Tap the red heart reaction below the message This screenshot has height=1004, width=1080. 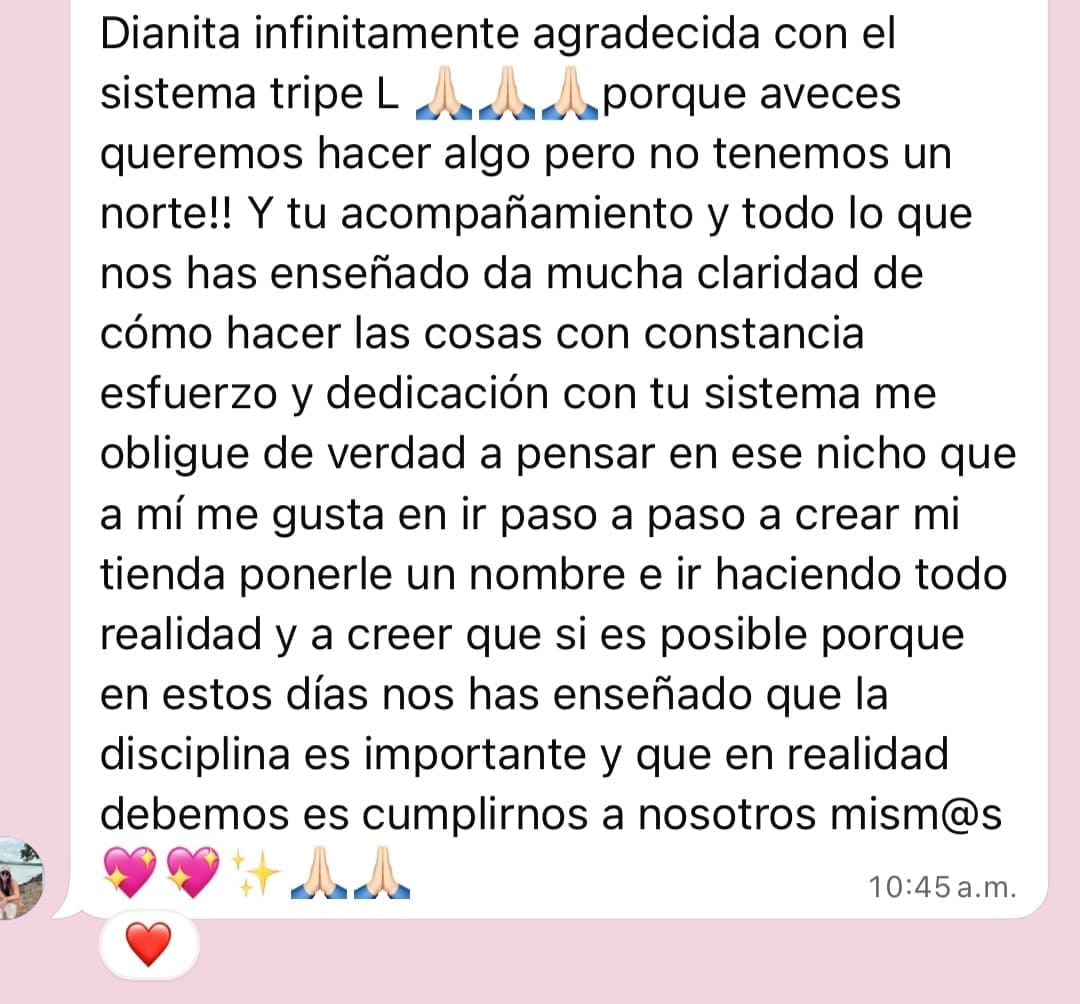coord(149,944)
